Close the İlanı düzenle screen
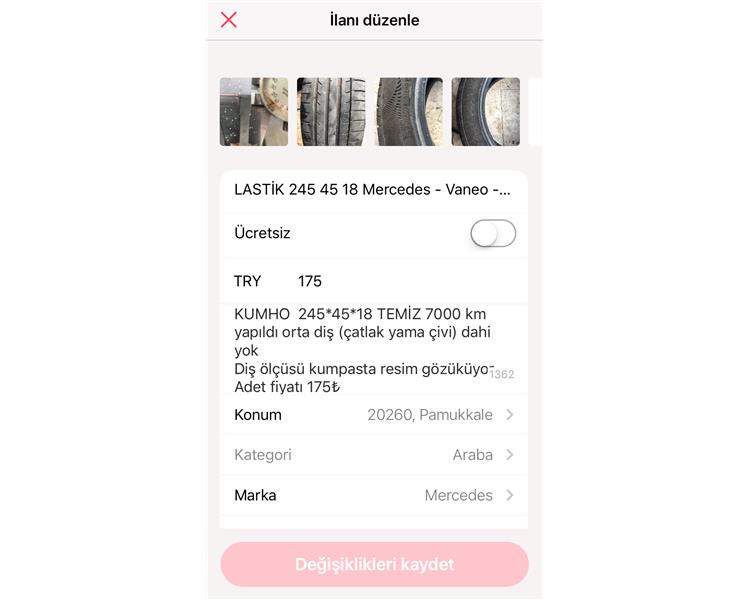750x600 pixels. click(x=229, y=20)
